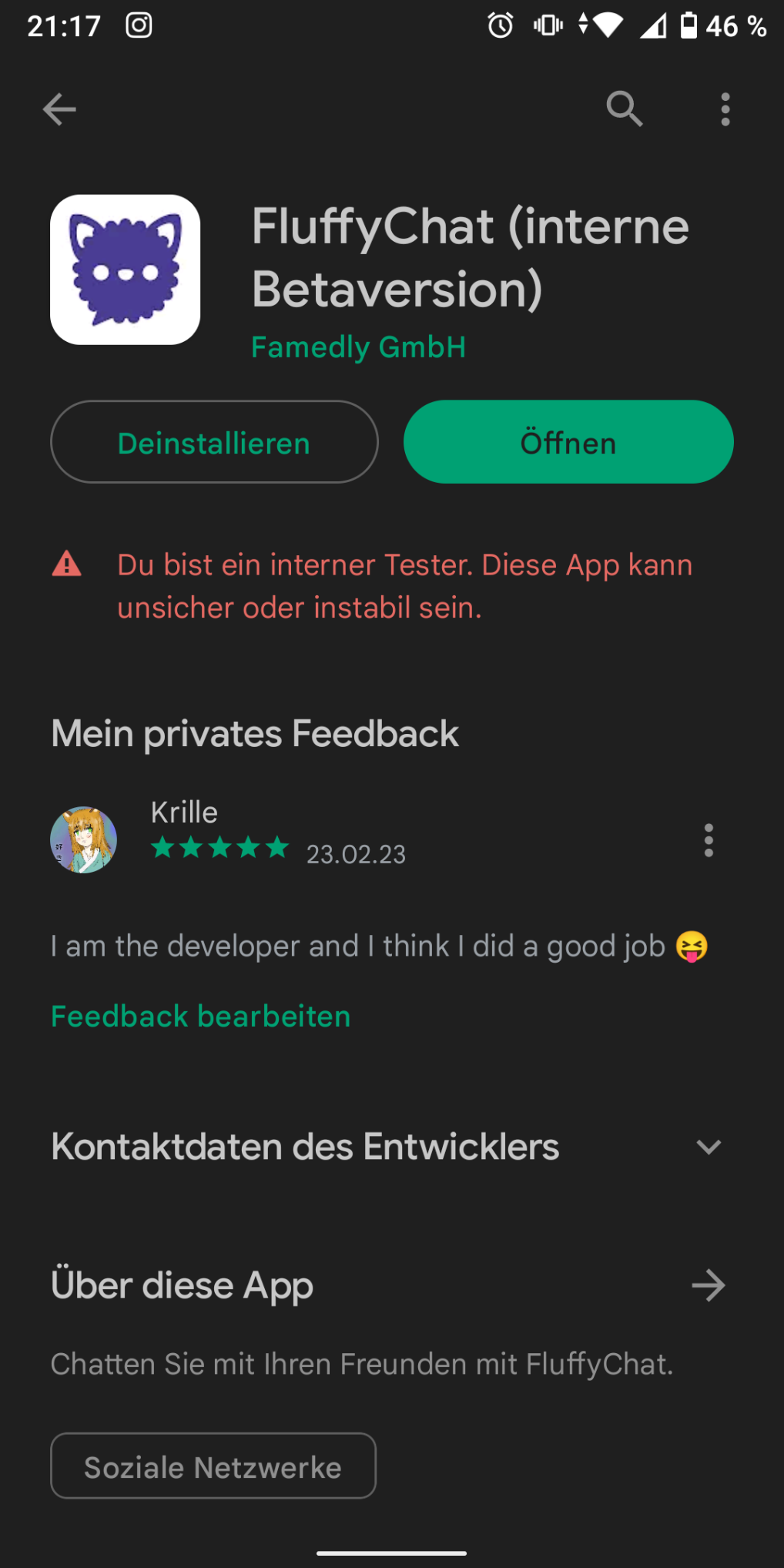The image size is (784, 1568).
Task: Go back using the arrow icon
Action: tap(59, 109)
